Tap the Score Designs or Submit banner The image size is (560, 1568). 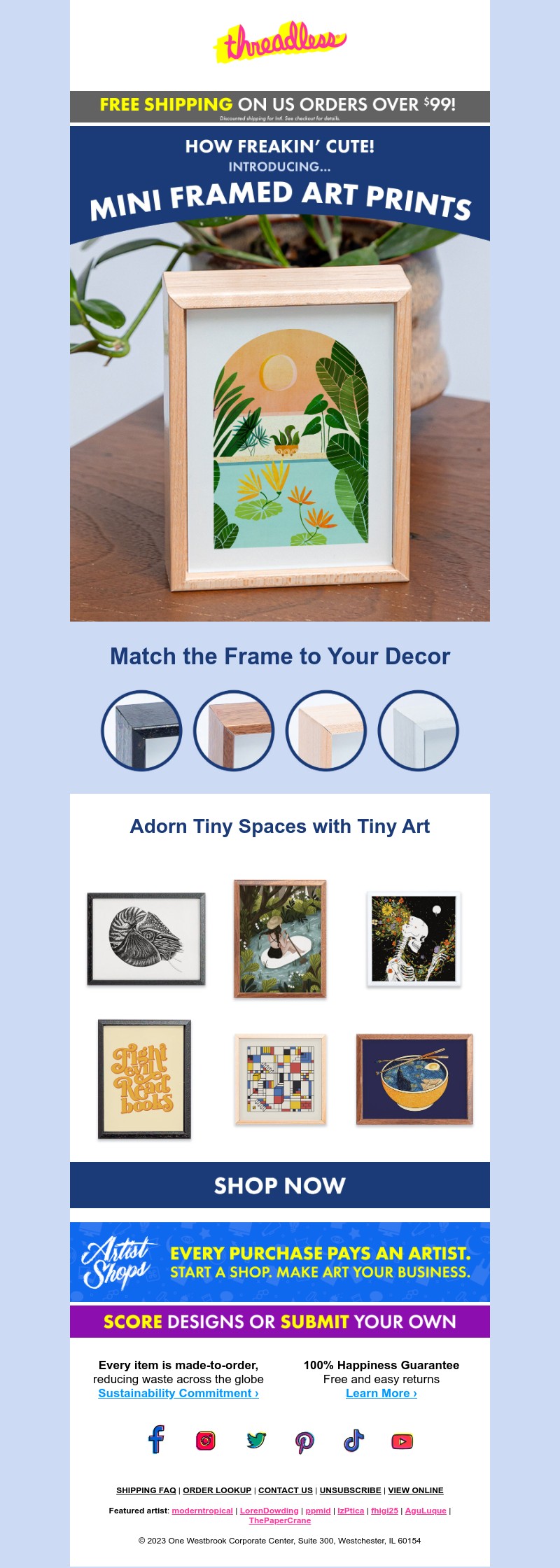280,1322
